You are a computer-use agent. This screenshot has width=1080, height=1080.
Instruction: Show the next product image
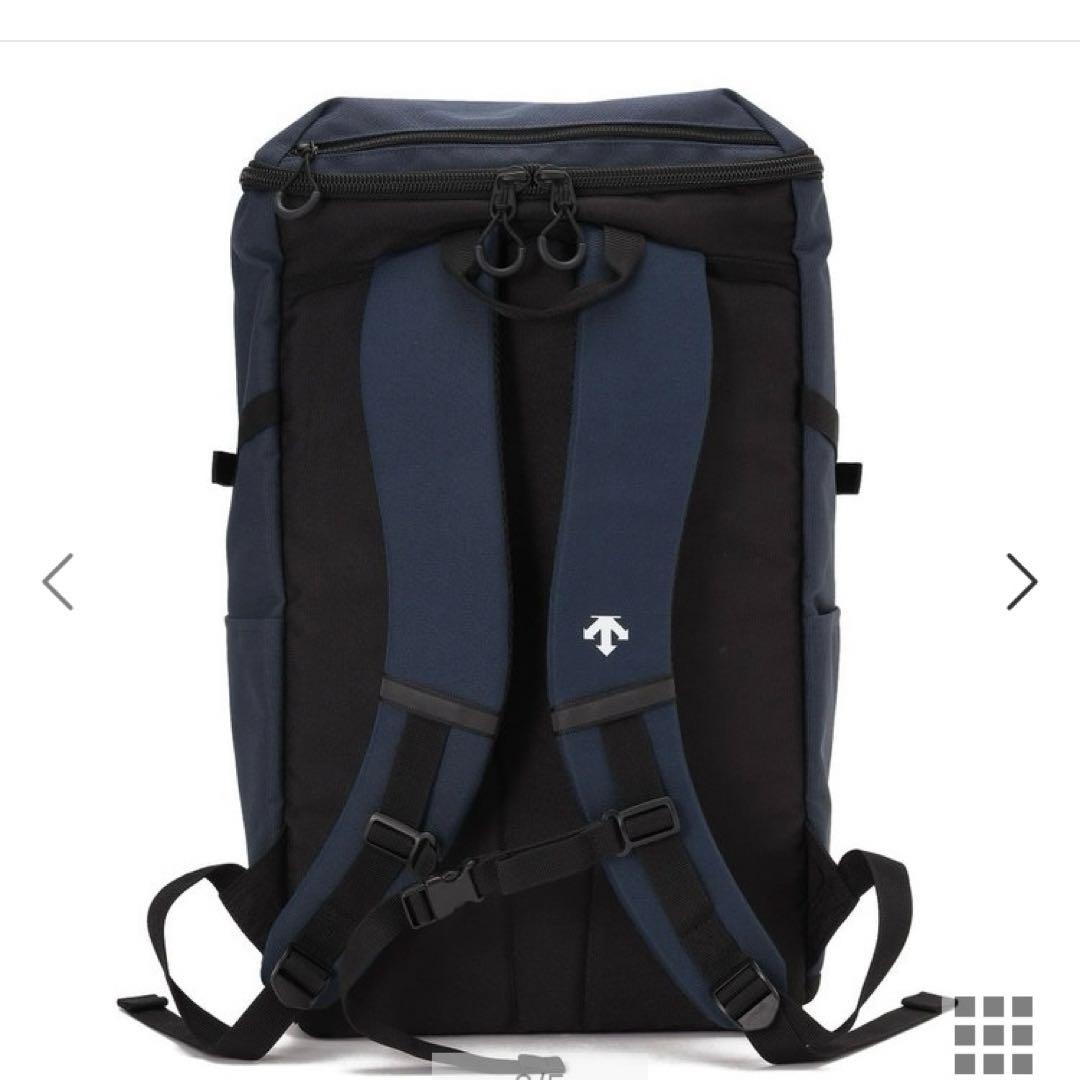point(1021,581)
